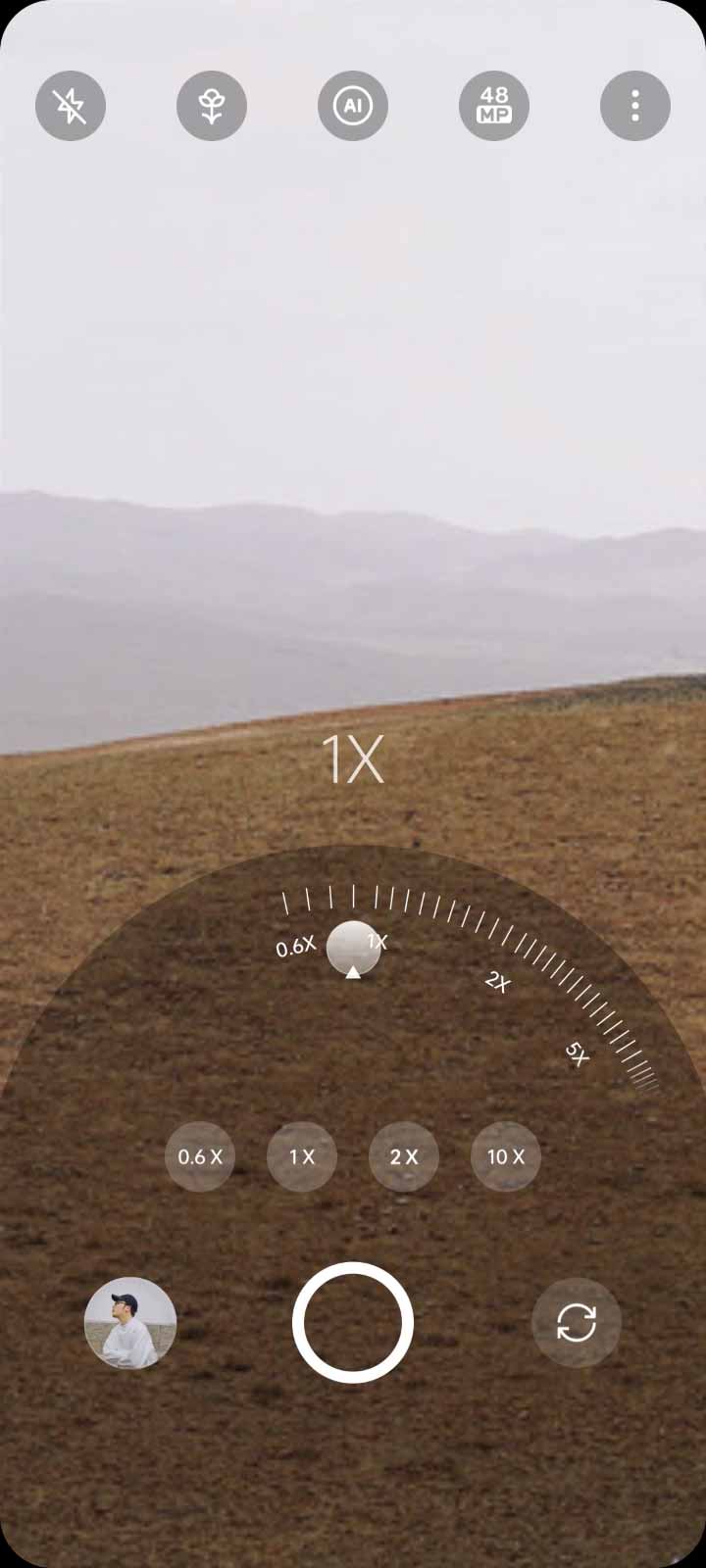Viewport: 706px width, 1568px height.
Task: Toggle the flash setting icon
Action: pos(71,106)
